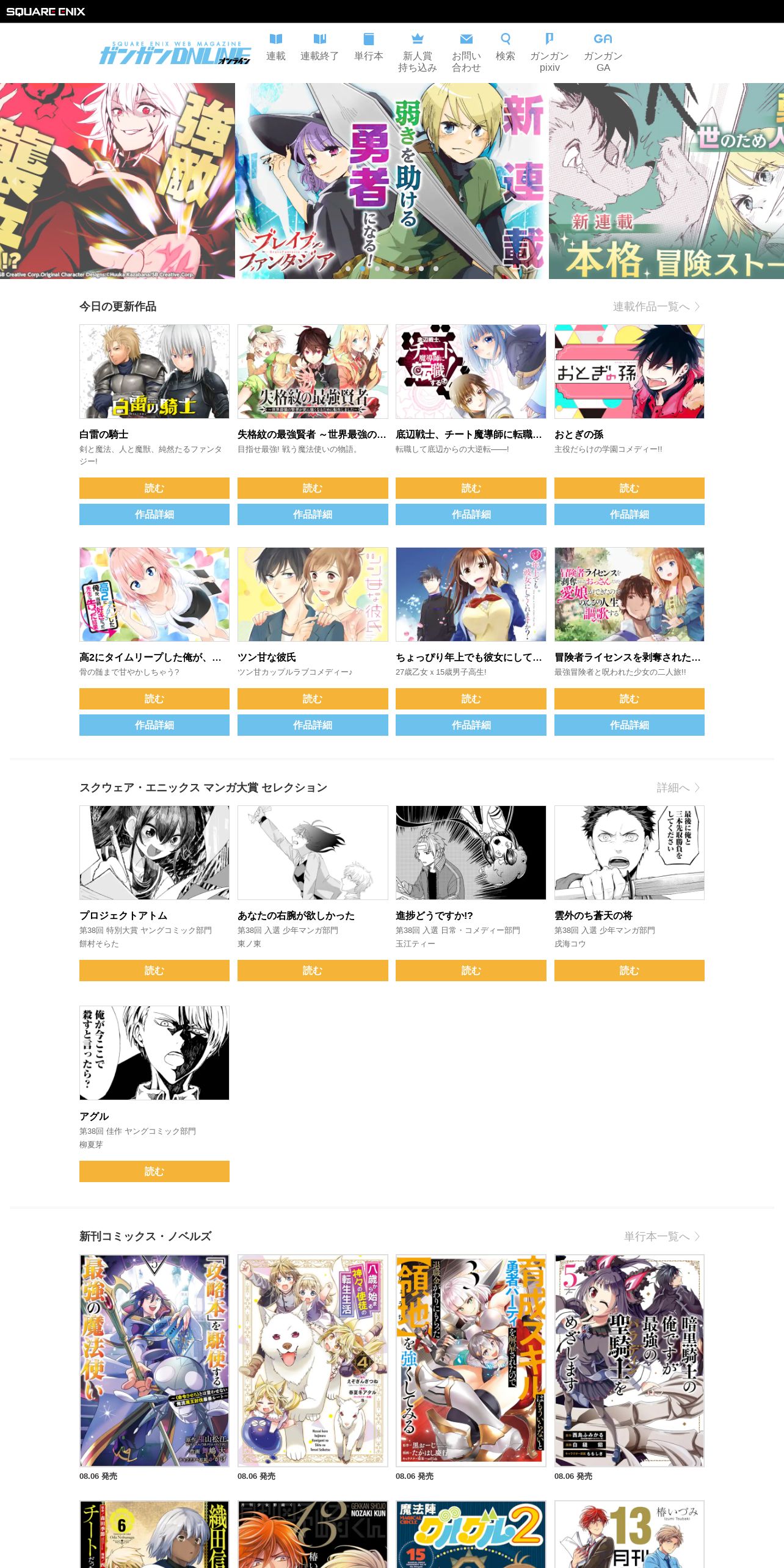View 作品詳細 for おとぎの孫
Image resolution: width=784 pixels, height=1568 pixels.
point(629,514)
